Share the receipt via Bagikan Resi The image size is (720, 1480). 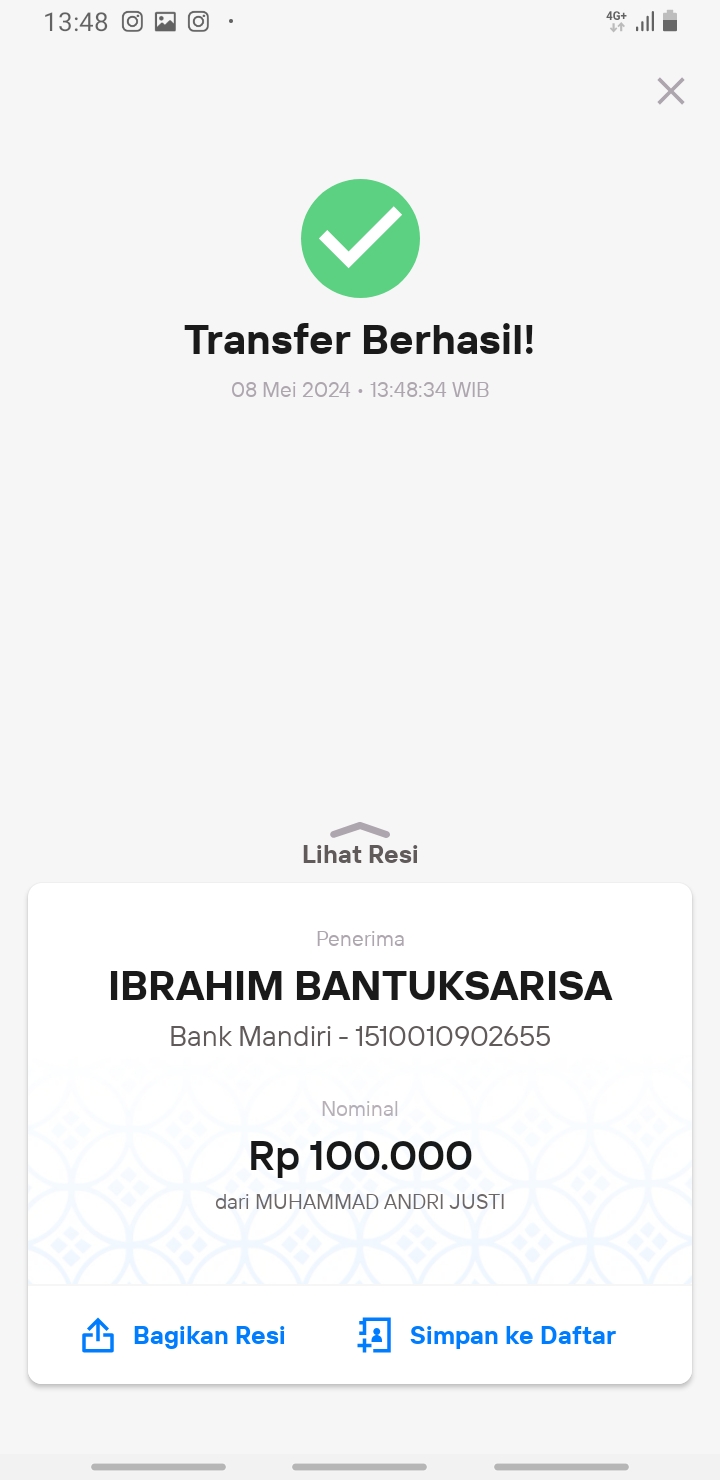[183, 1335]
